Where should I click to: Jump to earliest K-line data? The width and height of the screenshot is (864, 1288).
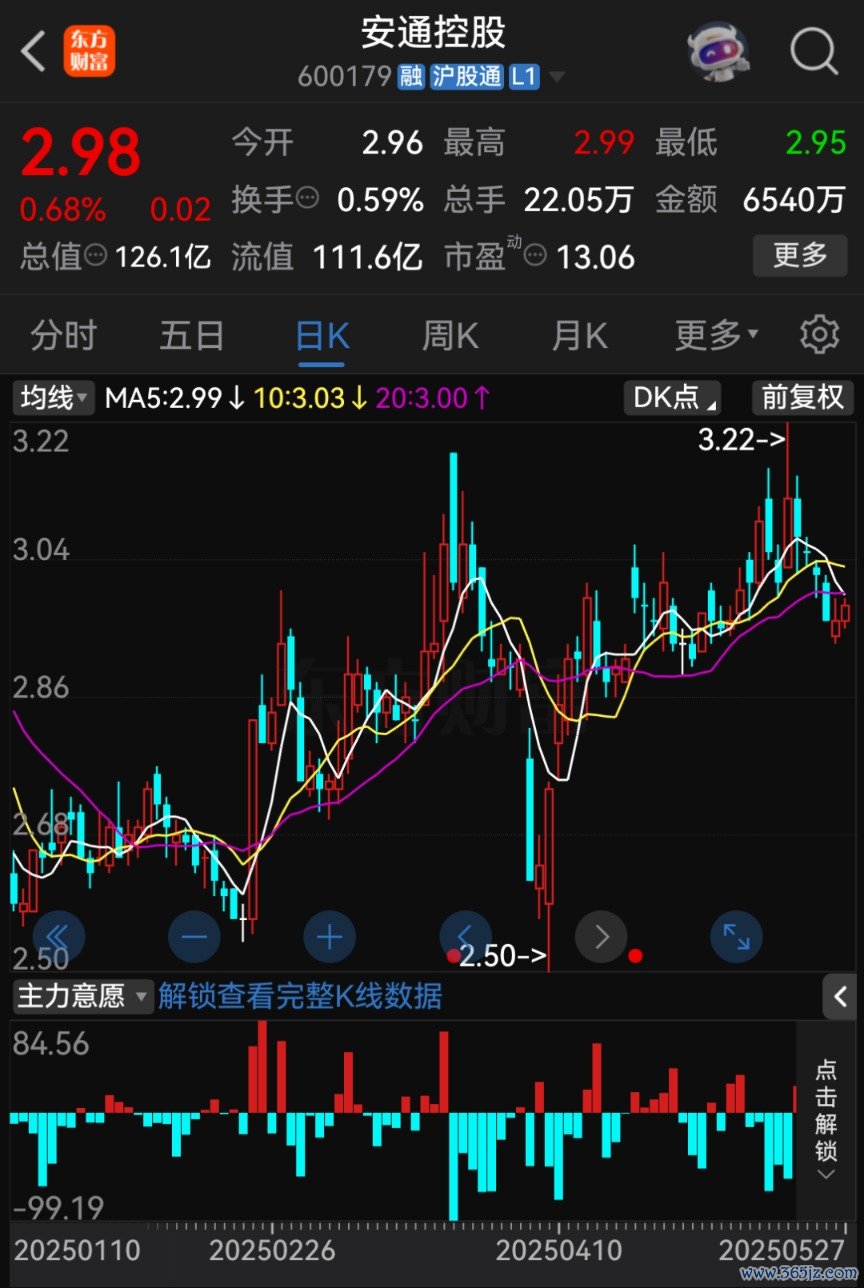click(58, 937)
